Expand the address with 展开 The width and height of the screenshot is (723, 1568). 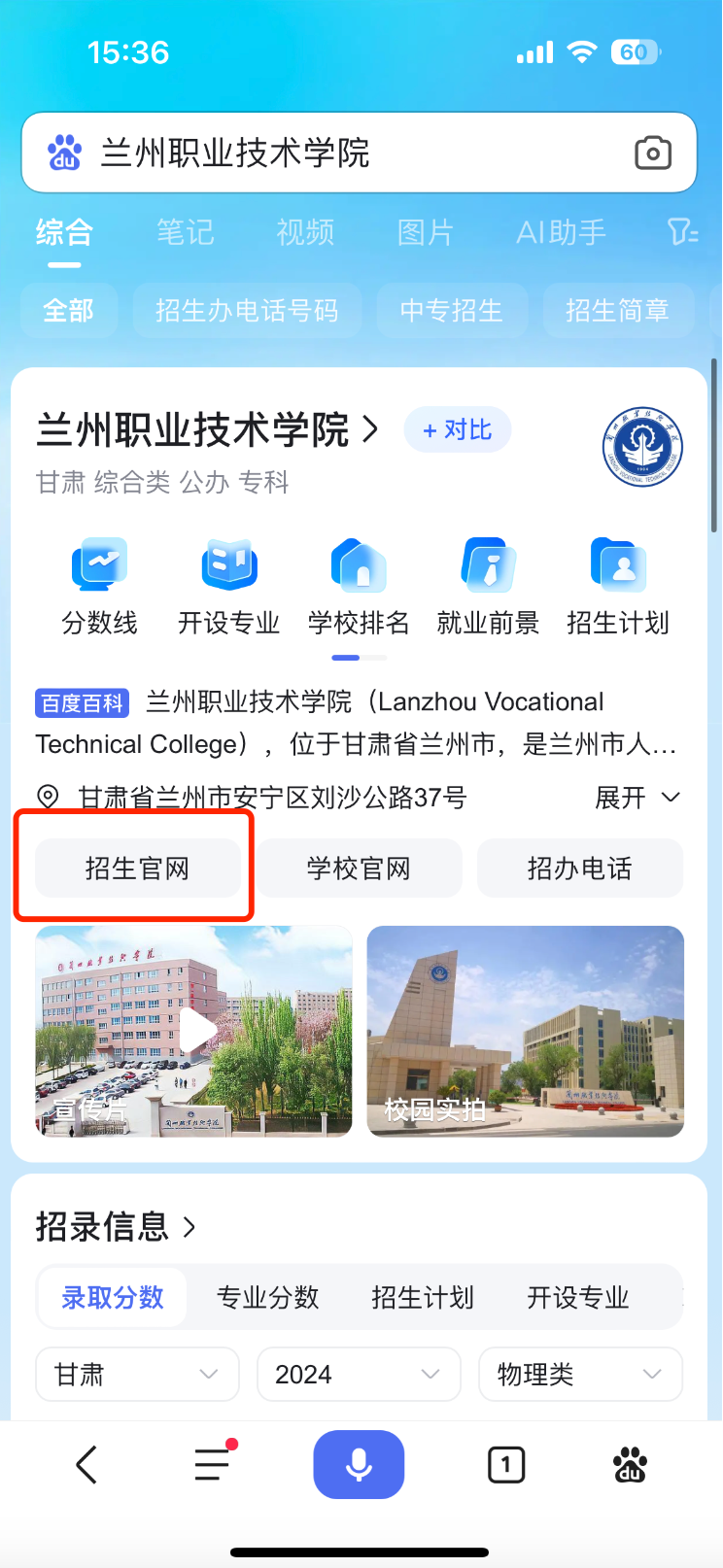click(637, 798)
